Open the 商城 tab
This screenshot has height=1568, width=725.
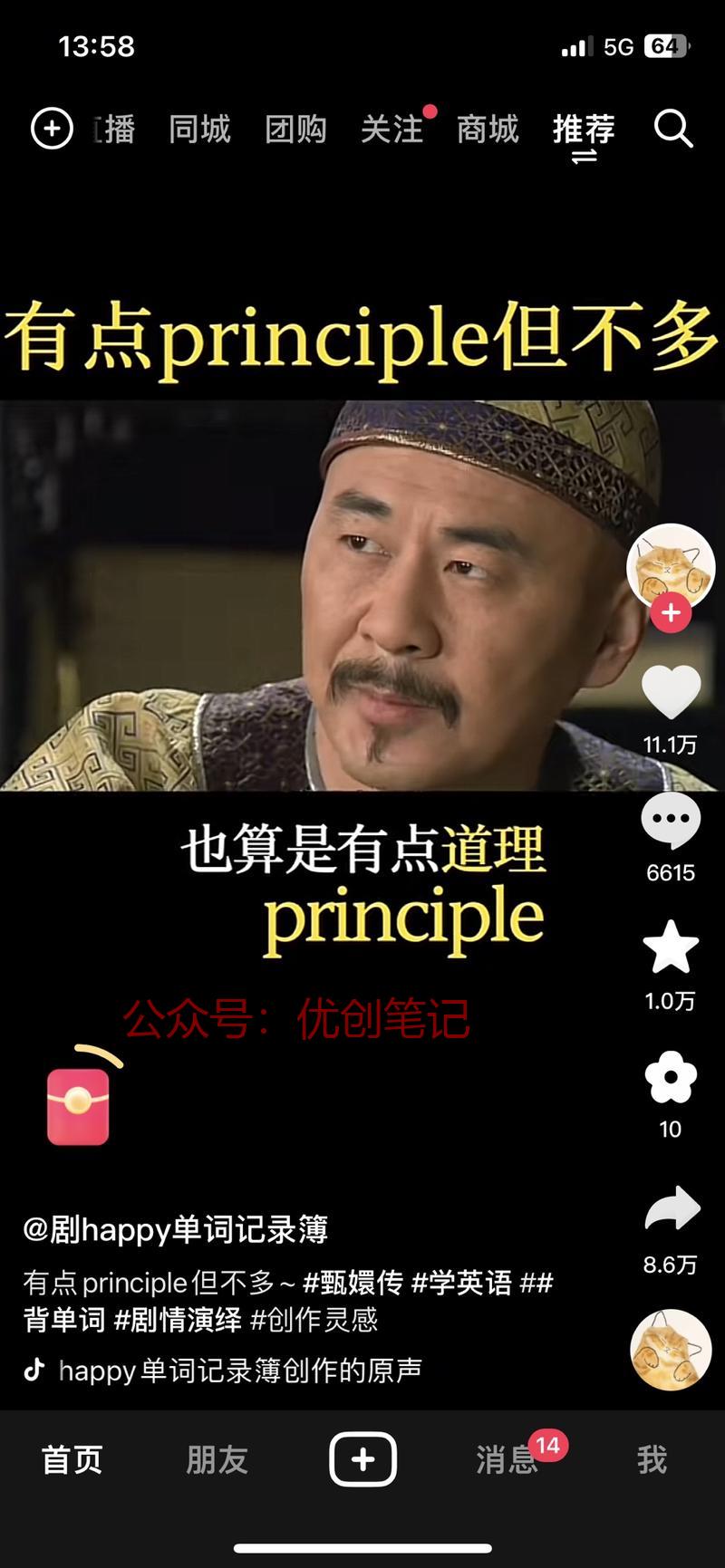(x=488, y=129)
